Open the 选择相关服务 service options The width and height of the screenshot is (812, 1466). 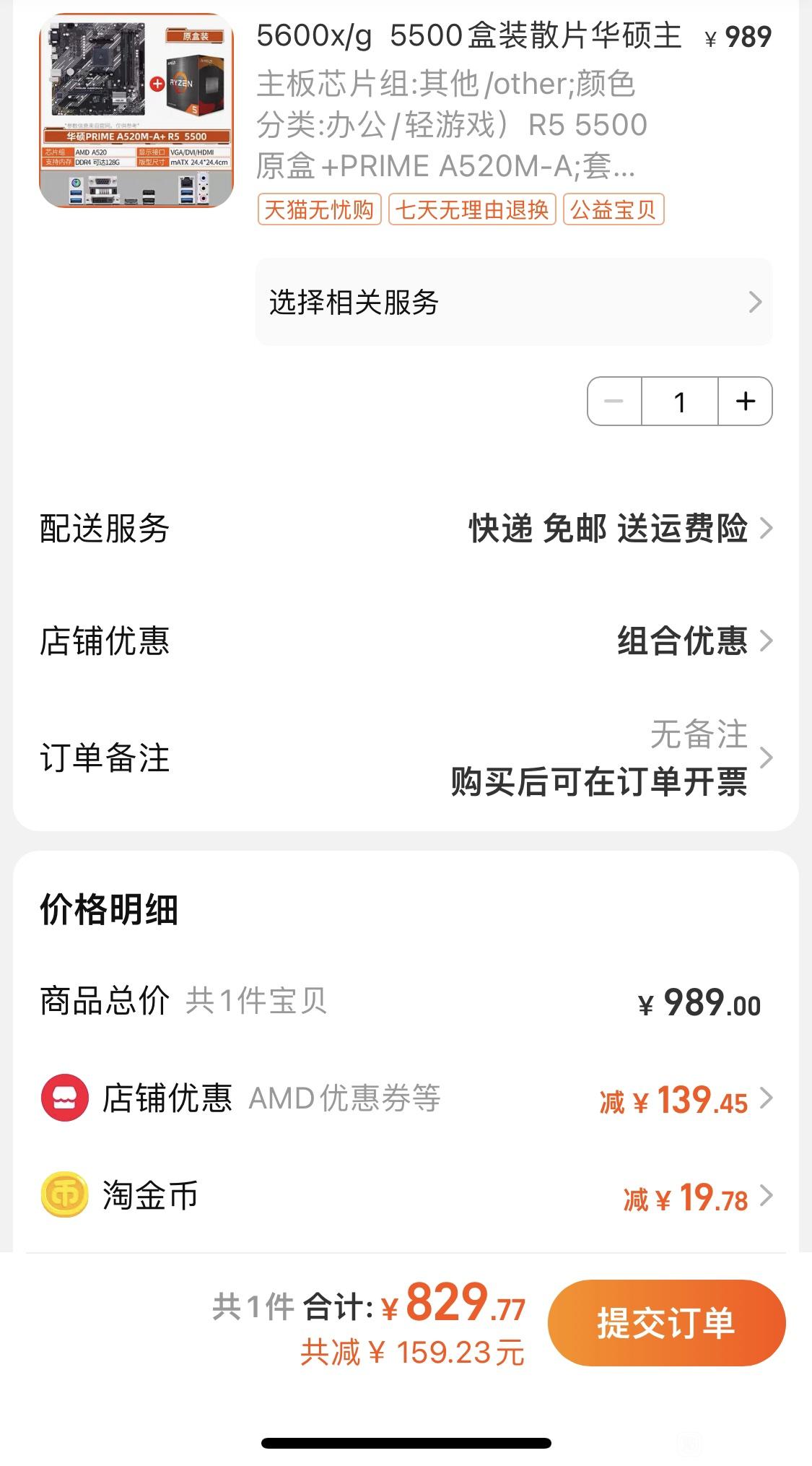514,302
